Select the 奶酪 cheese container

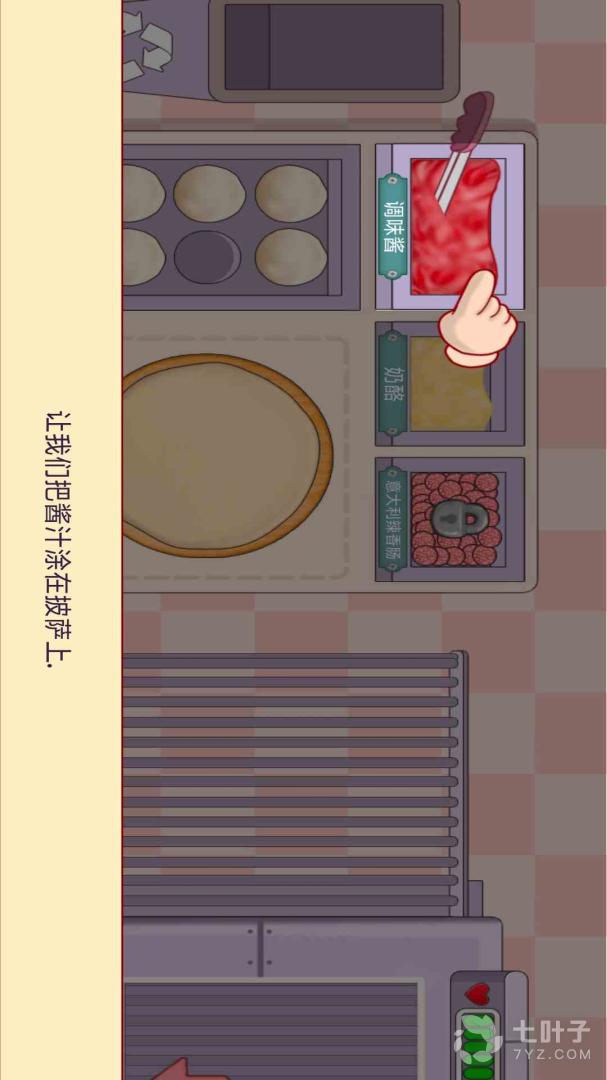(x=452, y=383)
